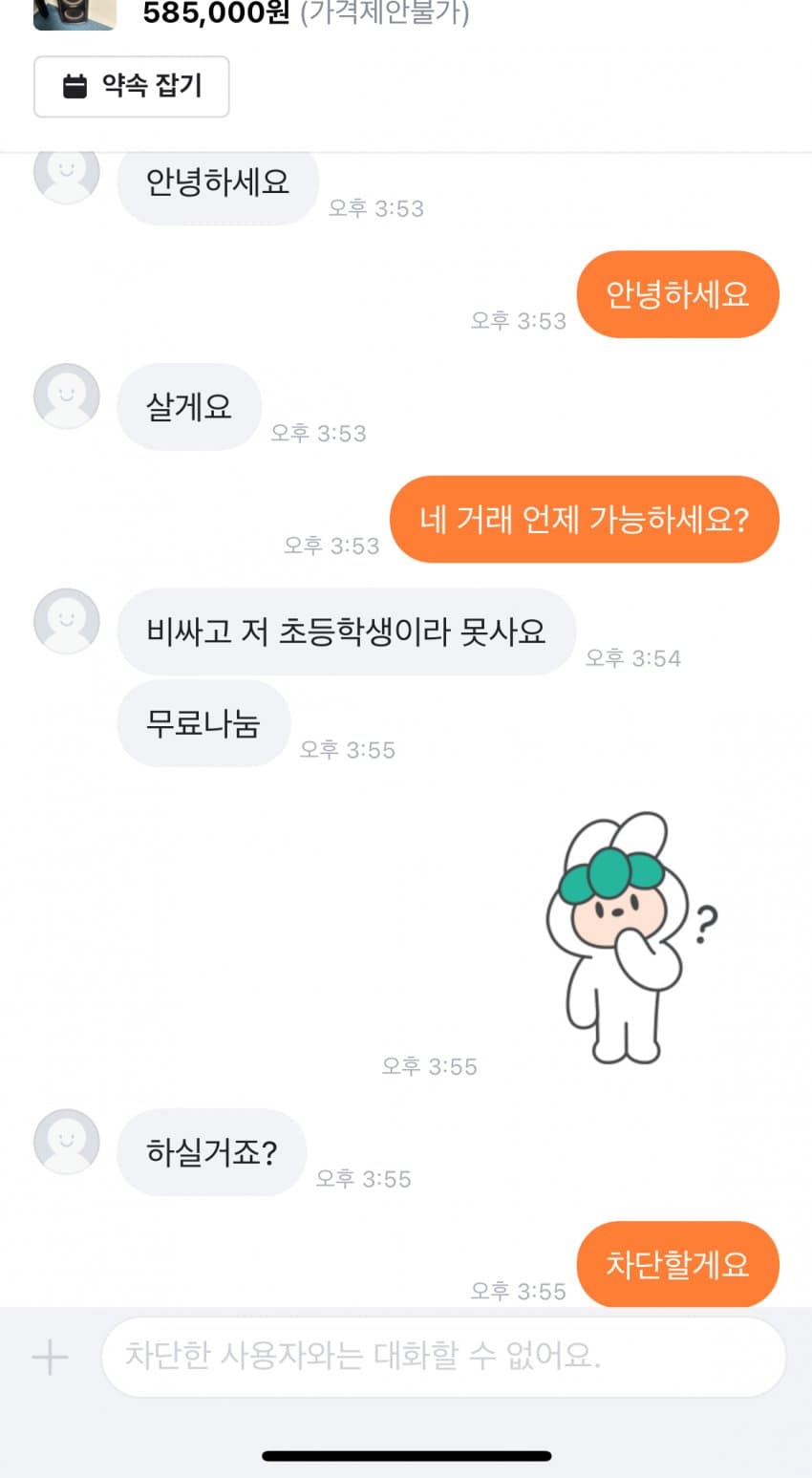
Task: Open the avatar beside 비싸고 저 초등학생이라 message
Action: click(x=66, y=621)
